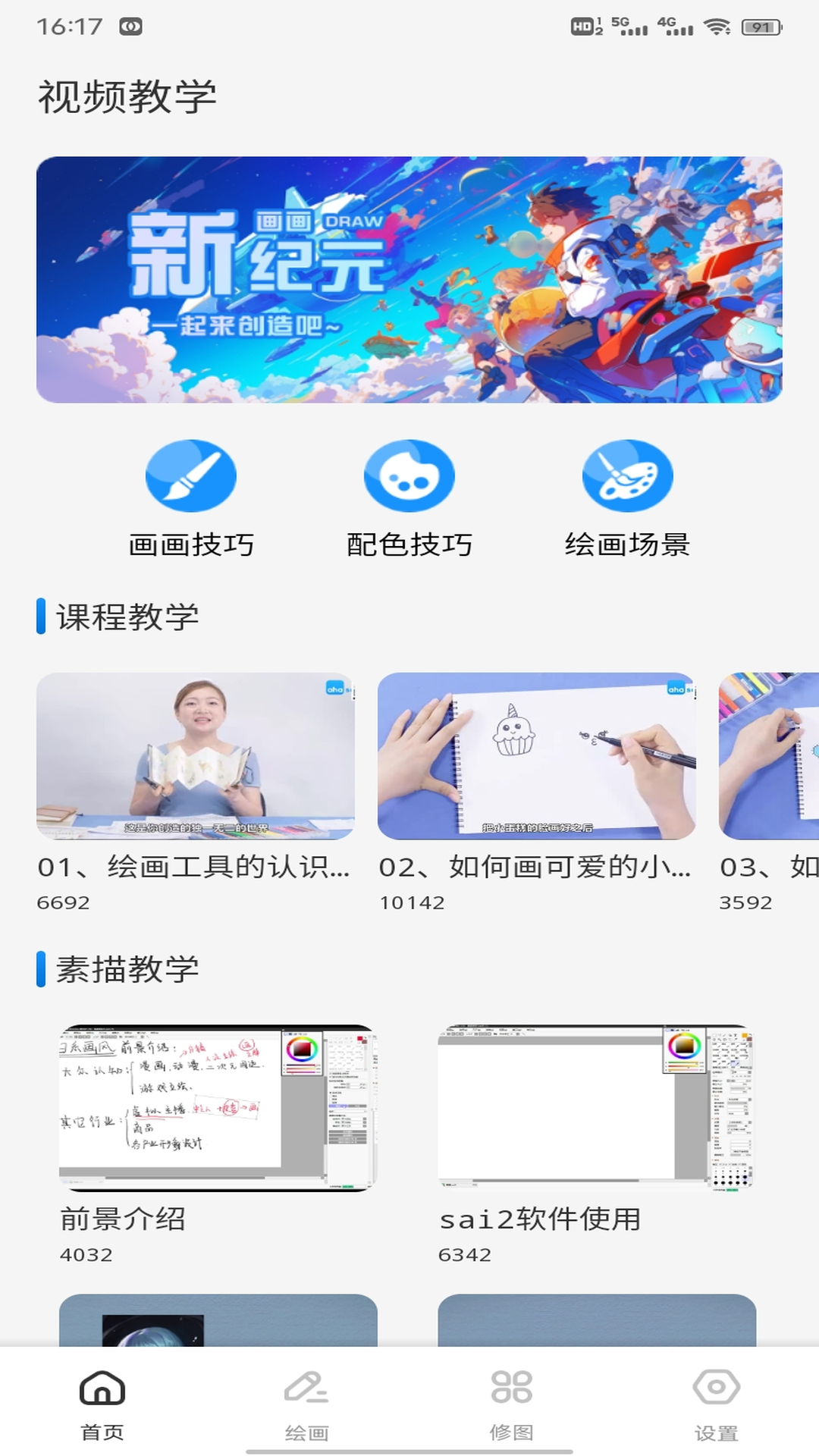Viewport: 819px width, 1456px height.
Task: Tap the battery indicator in status bar
Action: (x=753, y=24)
